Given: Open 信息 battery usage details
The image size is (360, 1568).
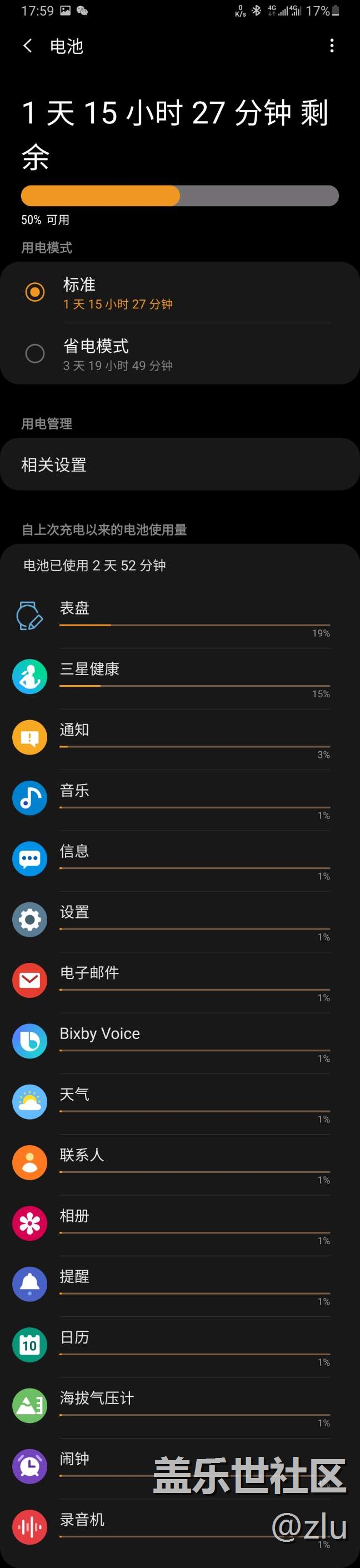Looking at the screenshot, I should (x=180, y=861).
